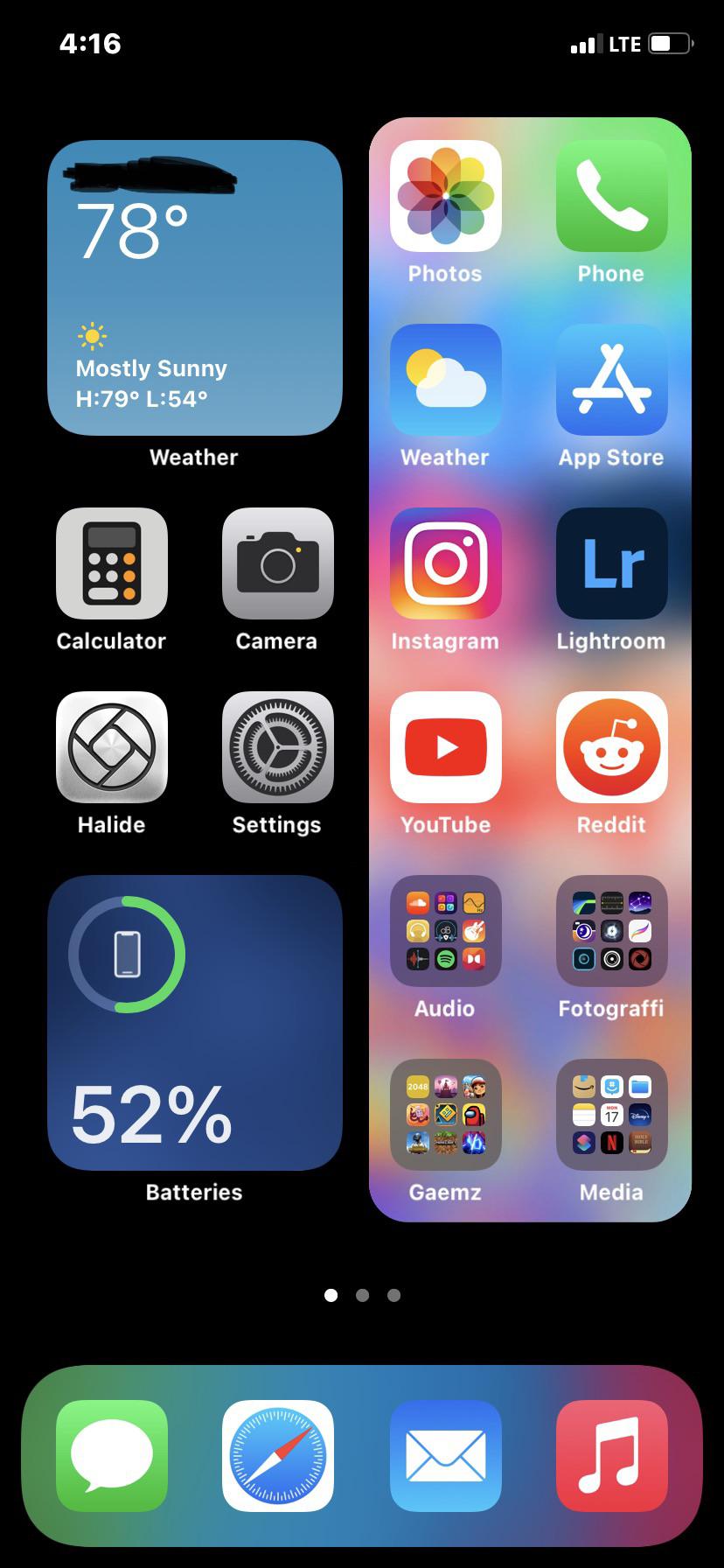Viewport: 724px width, 1568px height.
Task: Open the Camera app
Action: pyautogui.click(x=277, y=564)
